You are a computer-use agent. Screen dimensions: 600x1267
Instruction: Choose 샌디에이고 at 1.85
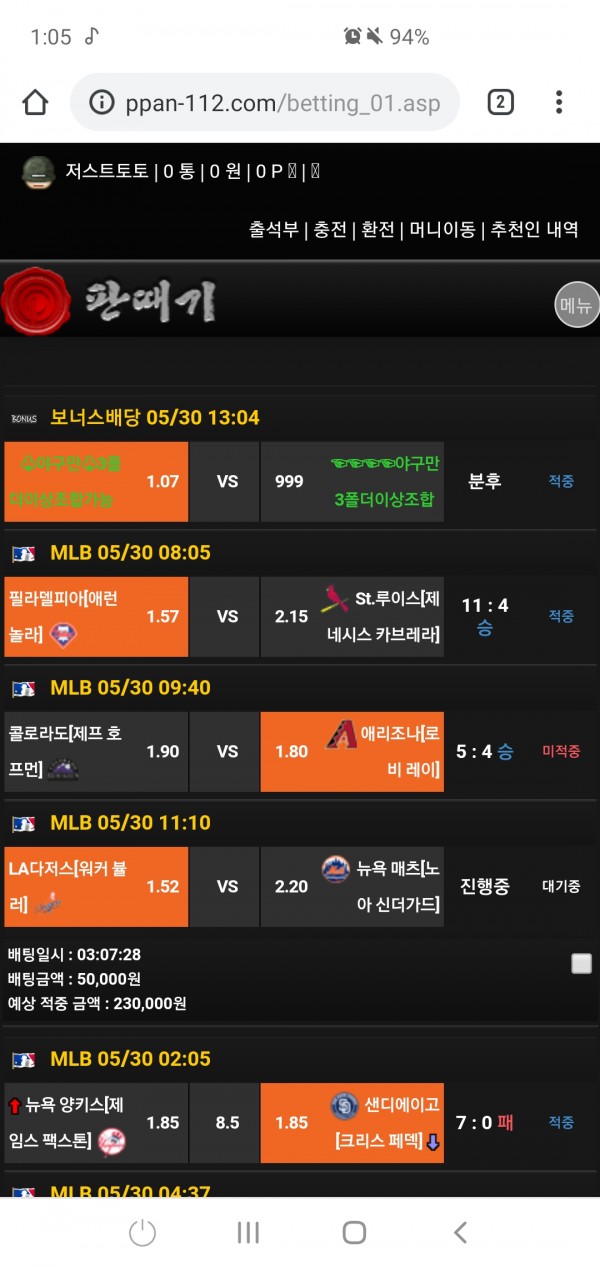(352, 1123)
